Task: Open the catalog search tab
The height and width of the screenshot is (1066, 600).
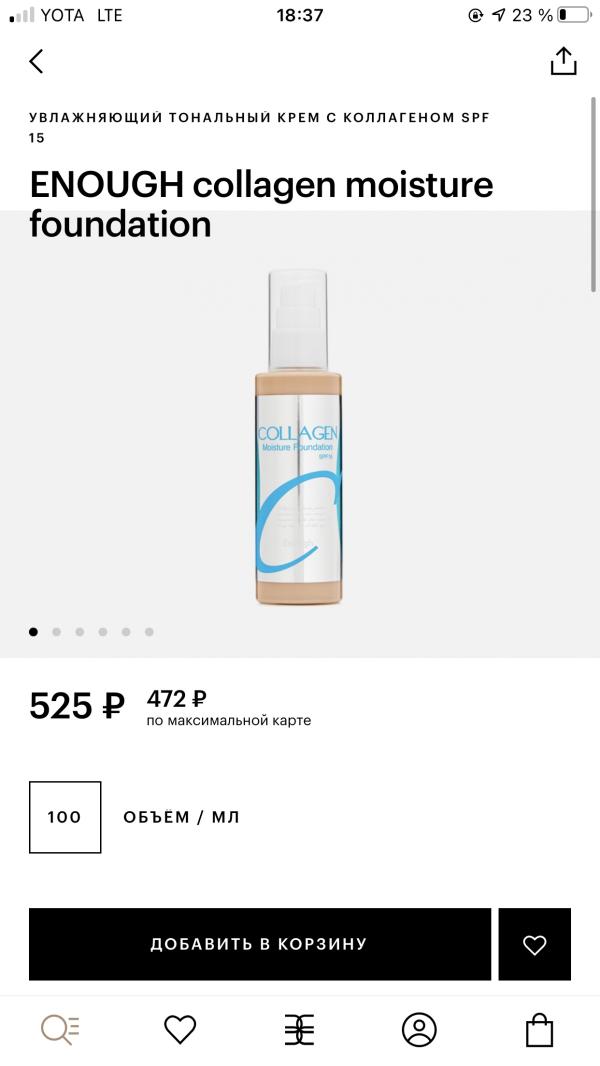Action: tap(60, 1029)
